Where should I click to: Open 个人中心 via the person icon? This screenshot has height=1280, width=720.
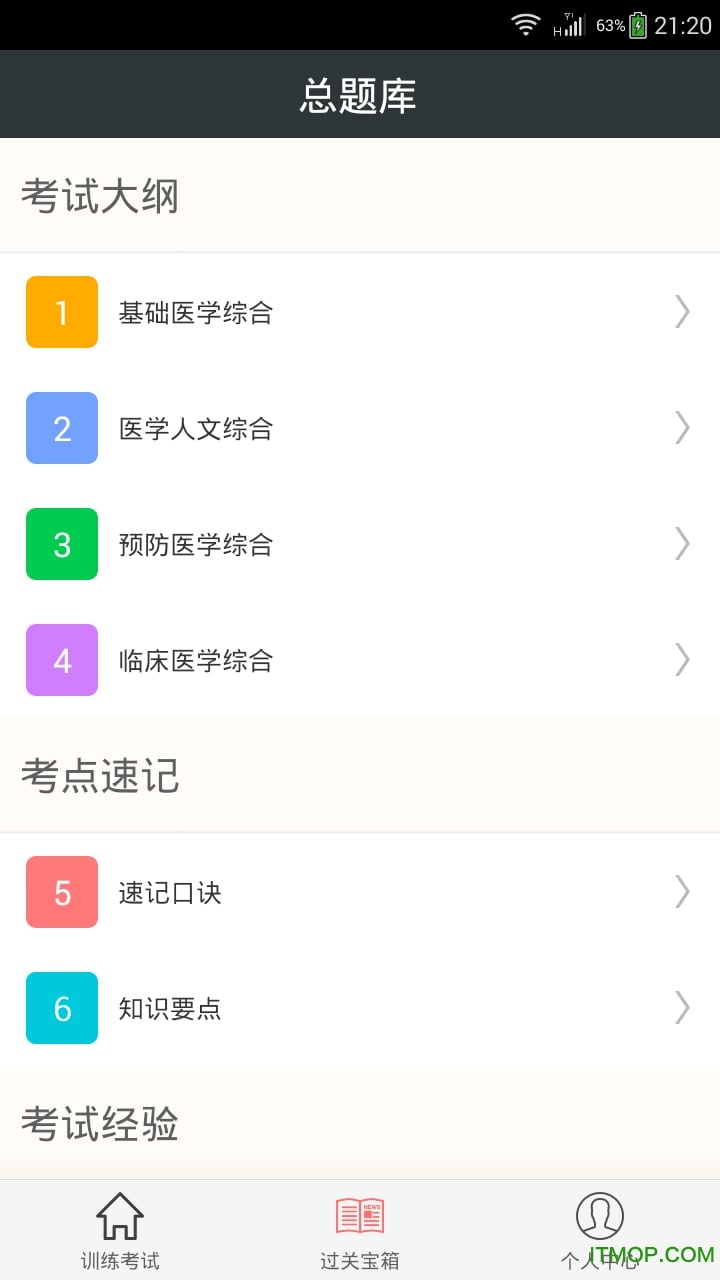tap(600, 1213)
